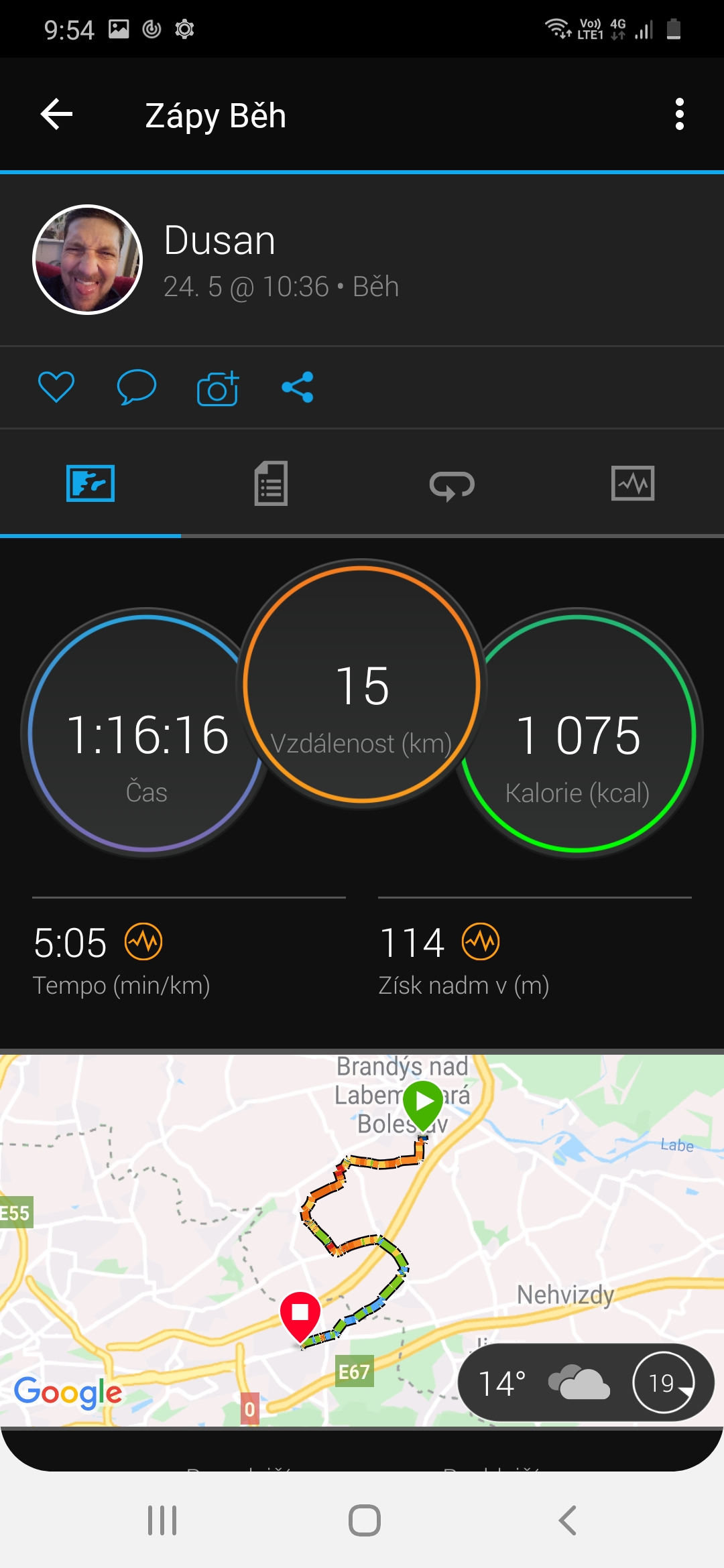Switch to the charts tab
724x1568 pixels.
[633, 483]
